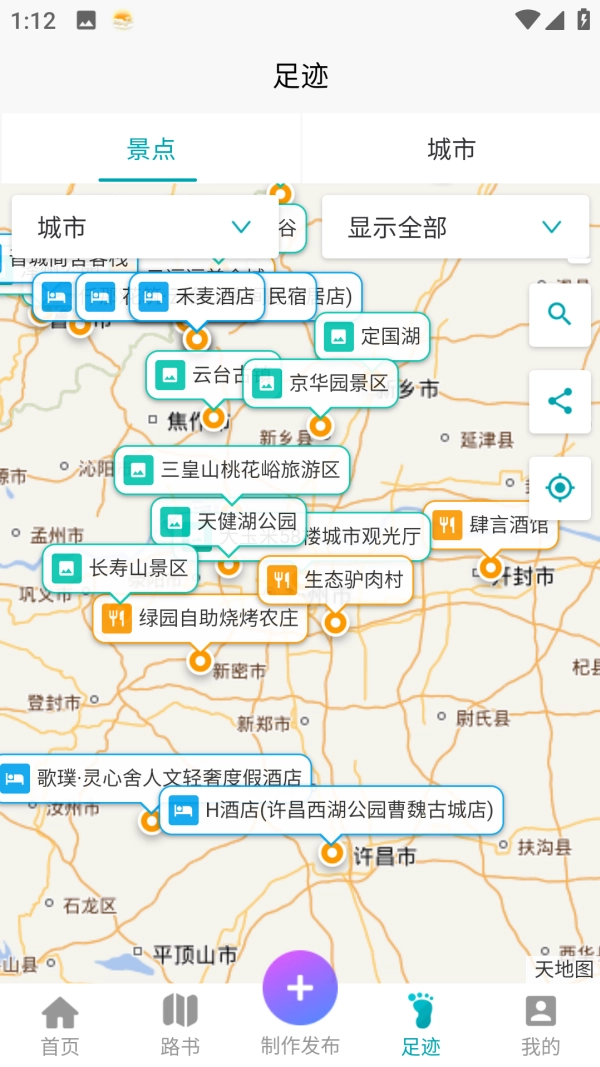Select the 景点 top tab
This screenshot has width=600, height=1067.
[x=151, y=150]
